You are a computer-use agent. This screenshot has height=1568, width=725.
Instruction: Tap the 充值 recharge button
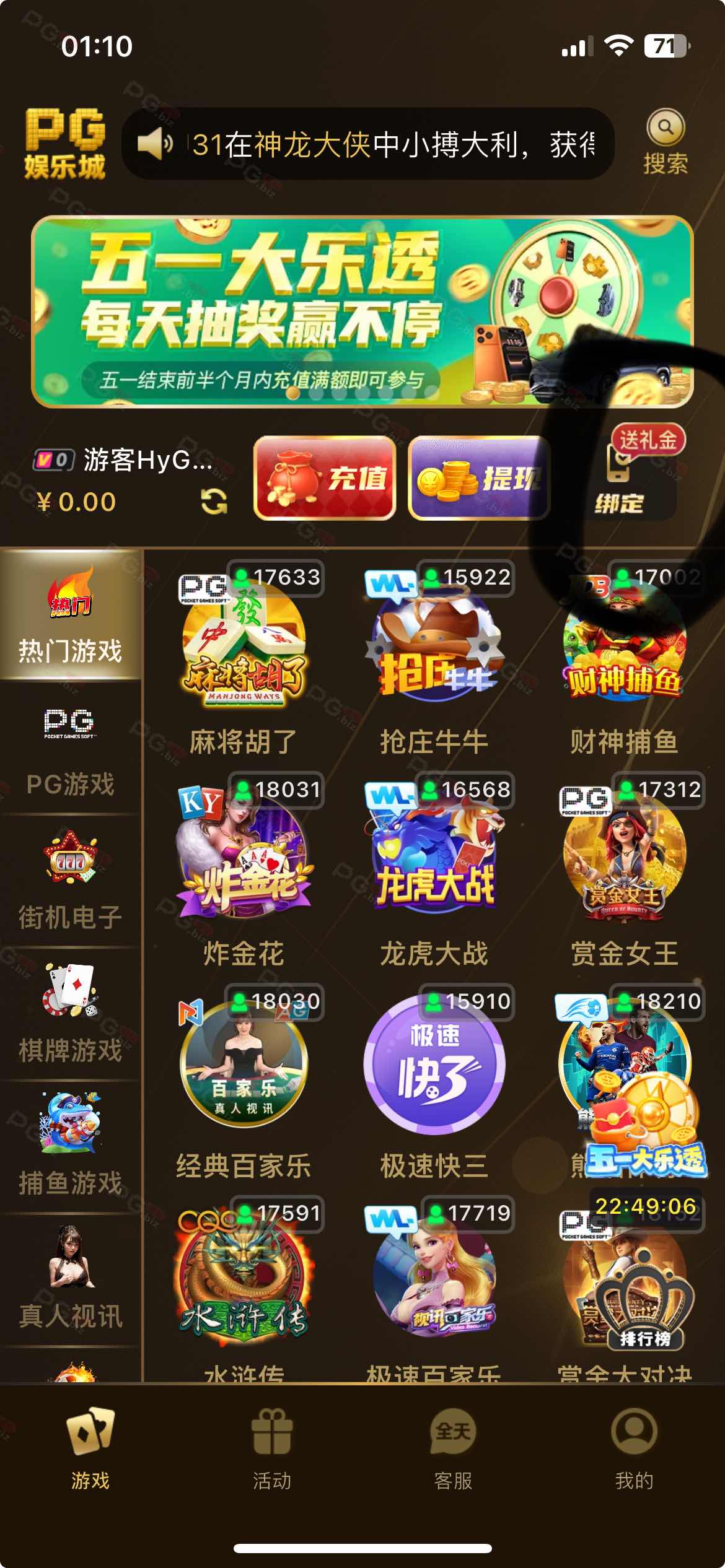pos(325,478)
